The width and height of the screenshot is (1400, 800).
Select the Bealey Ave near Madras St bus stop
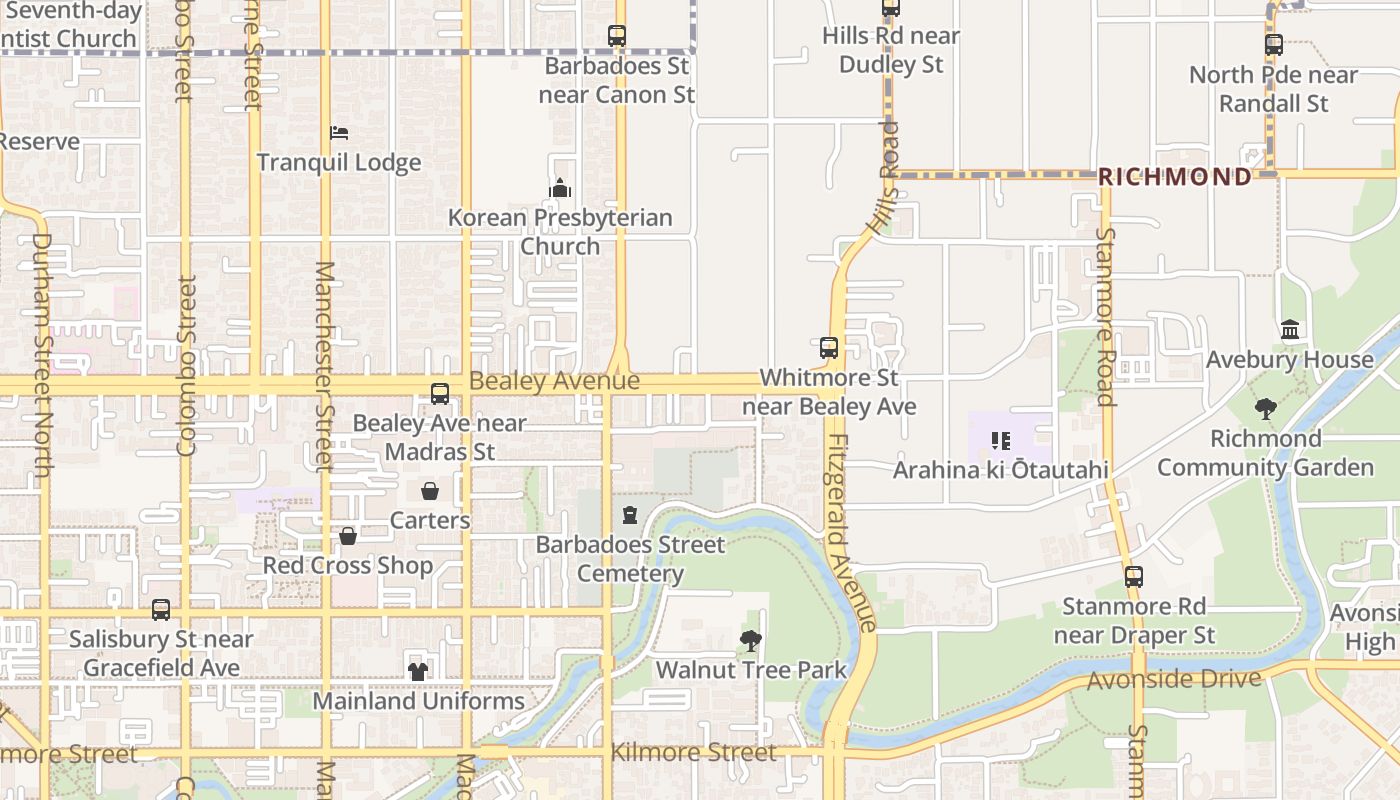[x=440, y=394]
